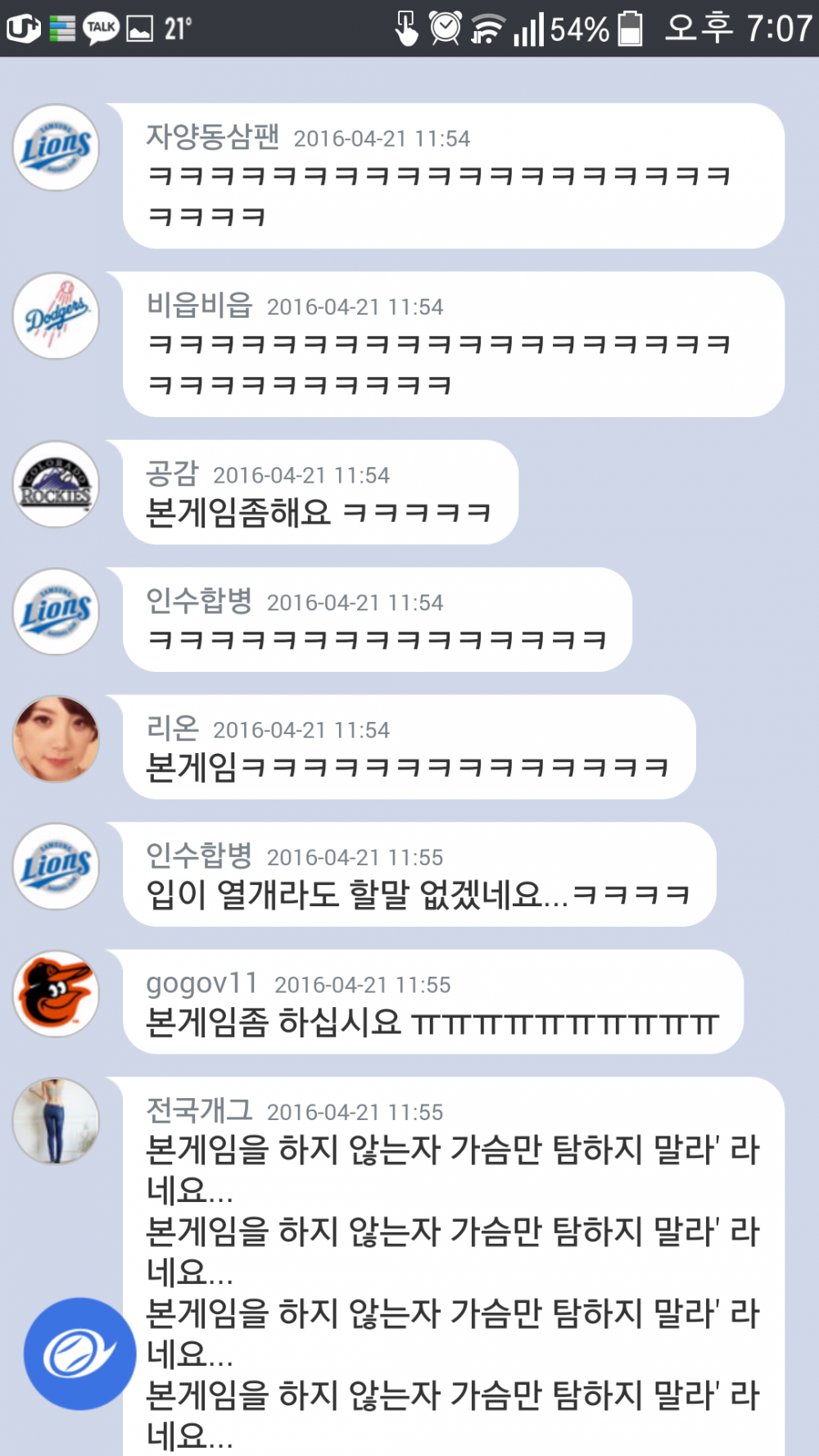Tap the alarm clock icon in the status bar

tap(446, 25)
